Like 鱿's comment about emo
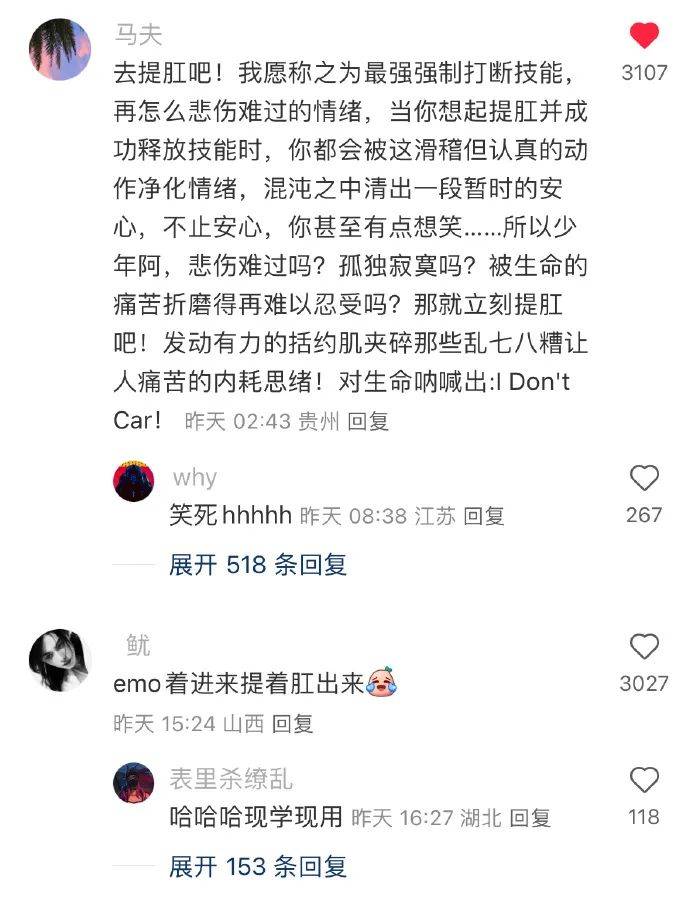The width and height of the screenshot is (690, 911). [x=644, y=647]
